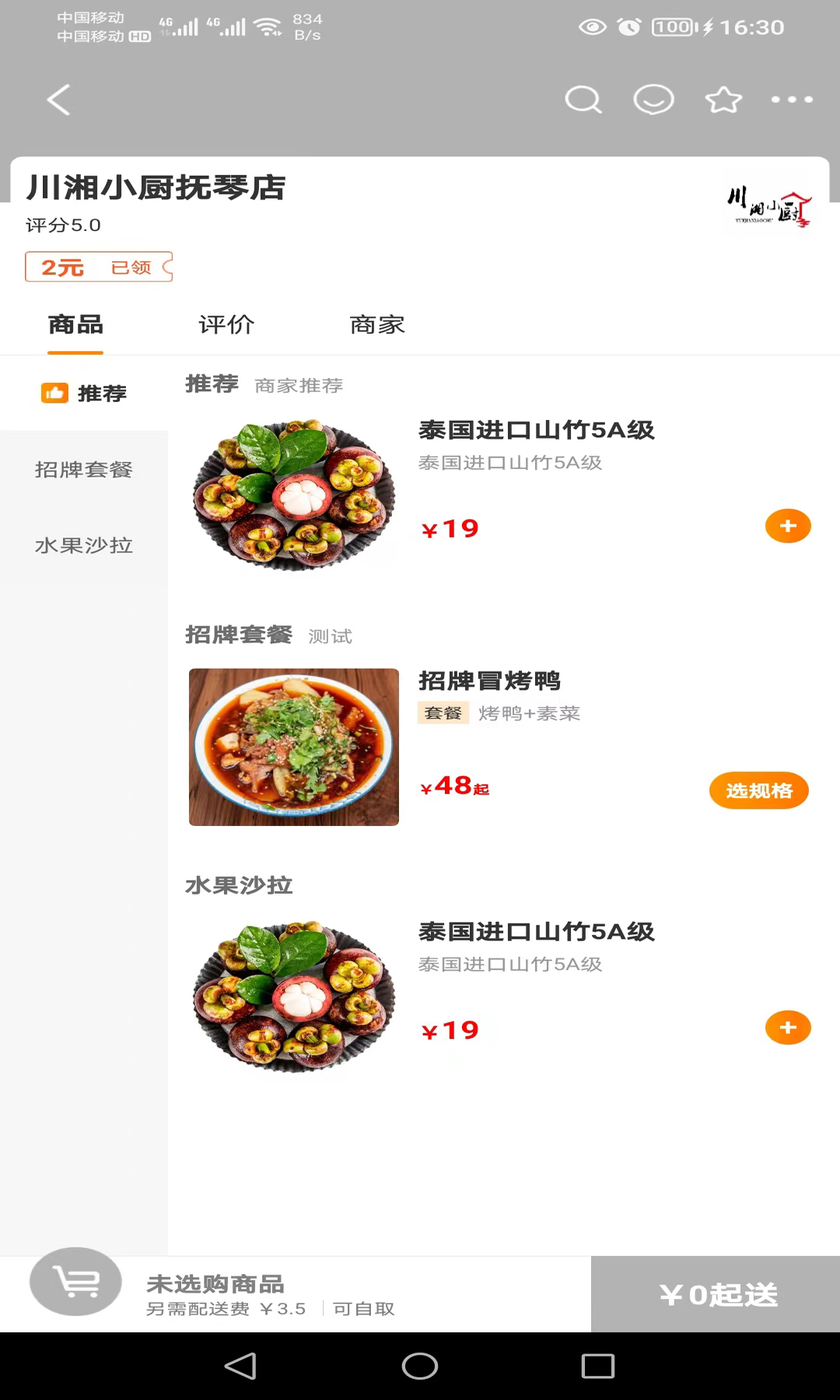Screen dimensions: 840x1400
Task: Open the smiley chat icon
Action: [653, 100]
